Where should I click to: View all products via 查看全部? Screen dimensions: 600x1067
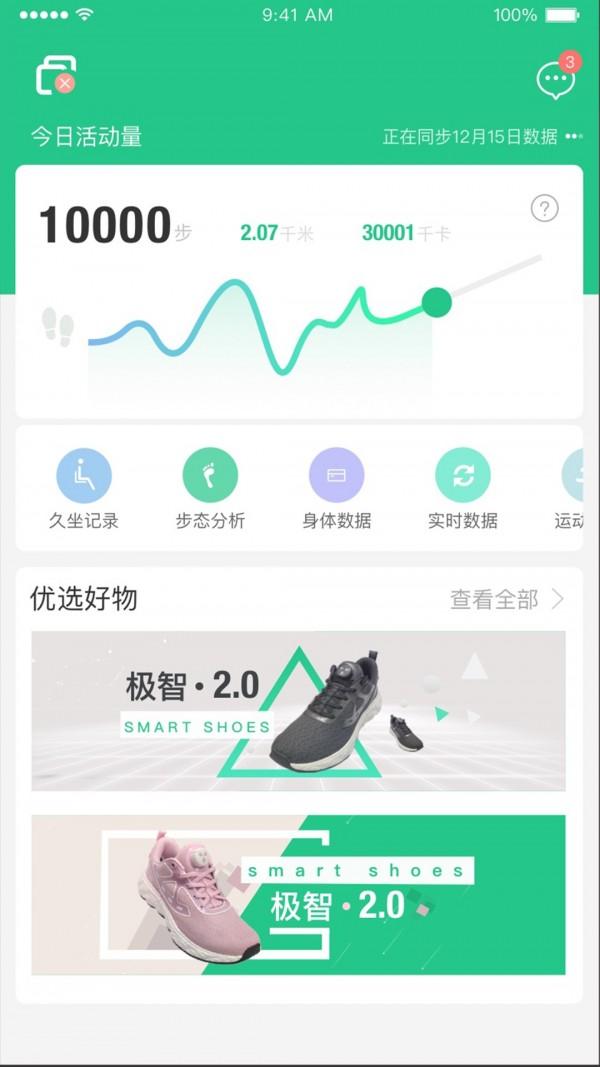(x=507, y=599)
